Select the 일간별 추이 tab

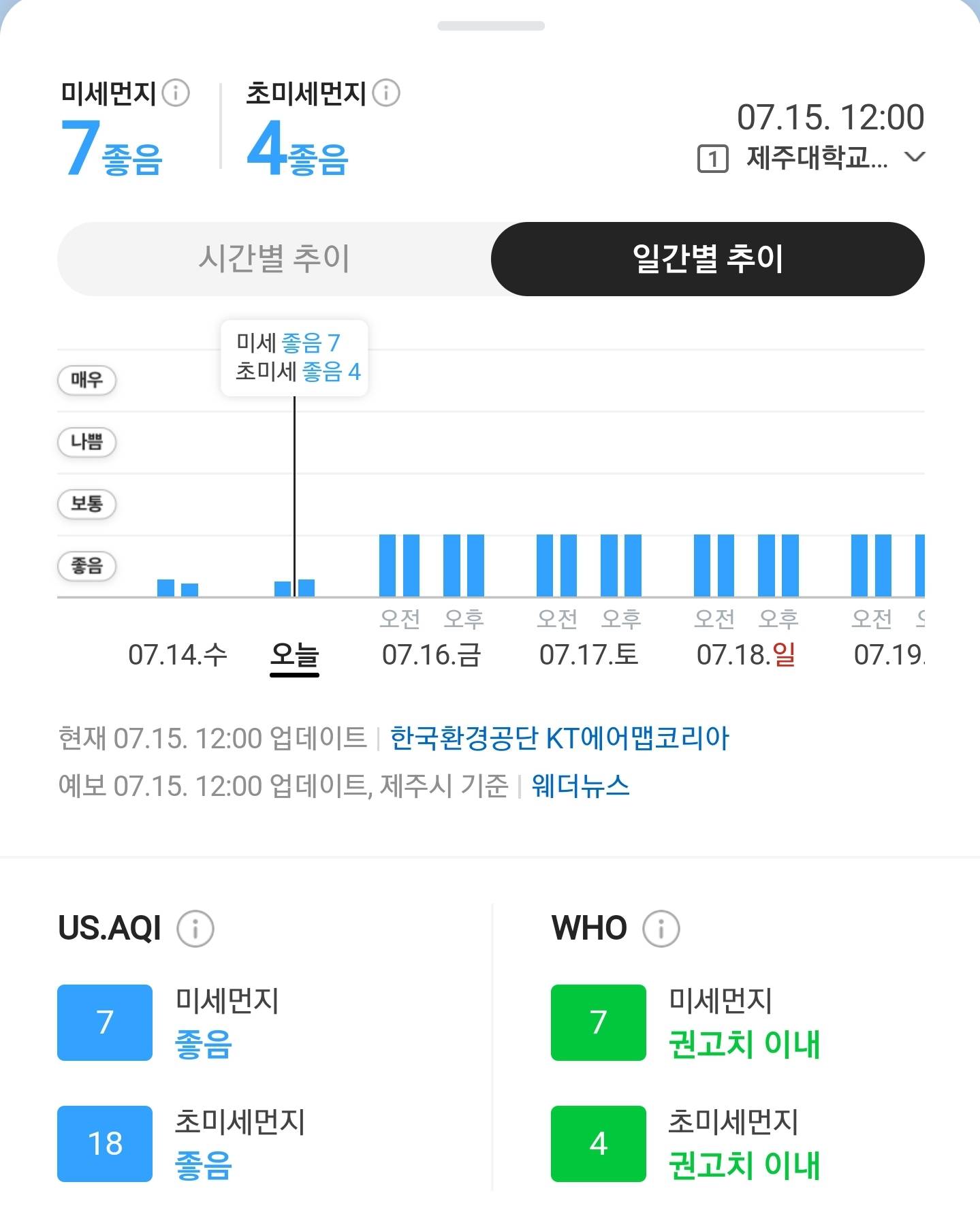click(708, 259)
